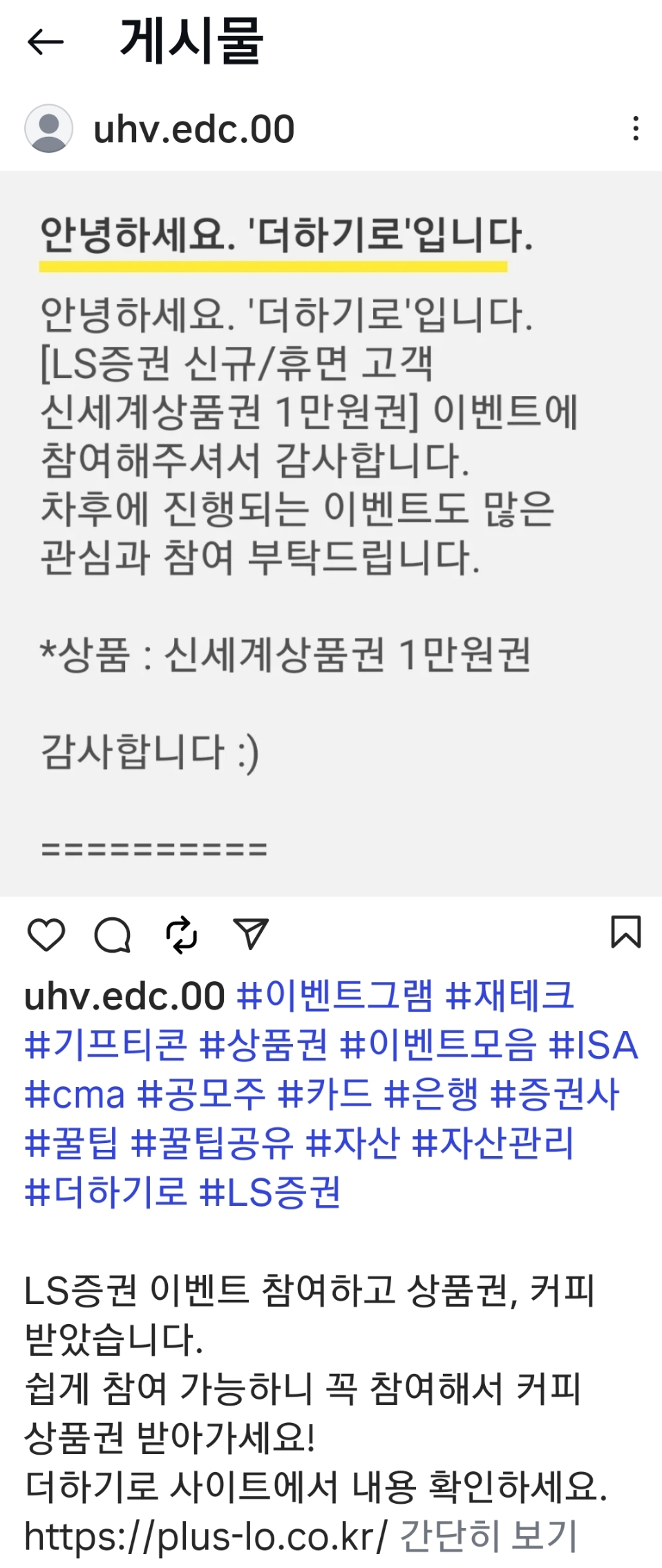Open the #꿀팁공유 hashtag
This screenshot has height=1568, width=662.
click(212, 1143)
